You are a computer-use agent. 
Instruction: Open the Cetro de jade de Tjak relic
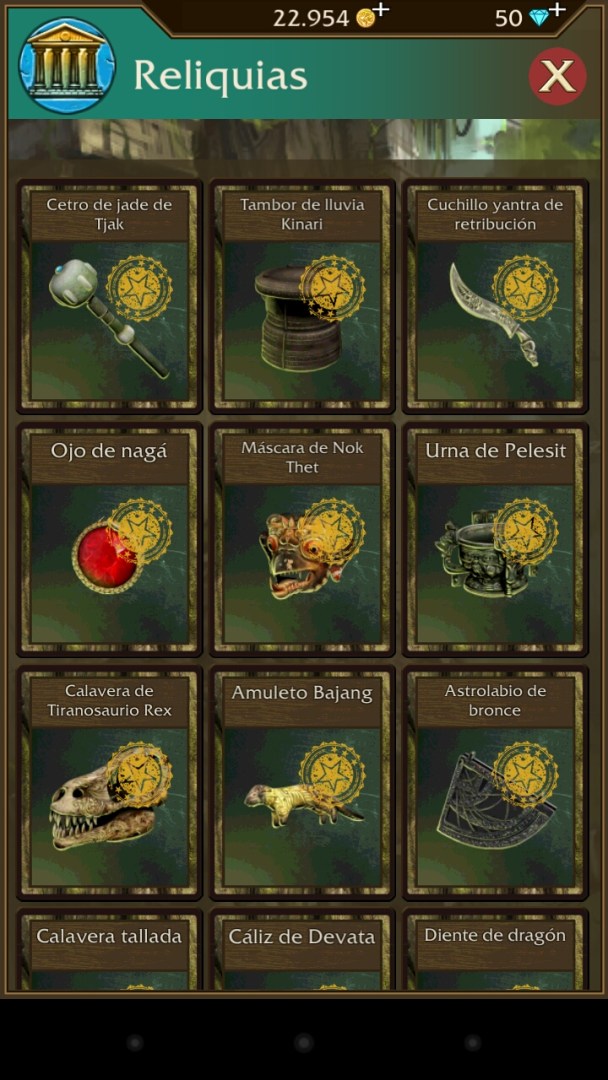[x=110, y=297]
